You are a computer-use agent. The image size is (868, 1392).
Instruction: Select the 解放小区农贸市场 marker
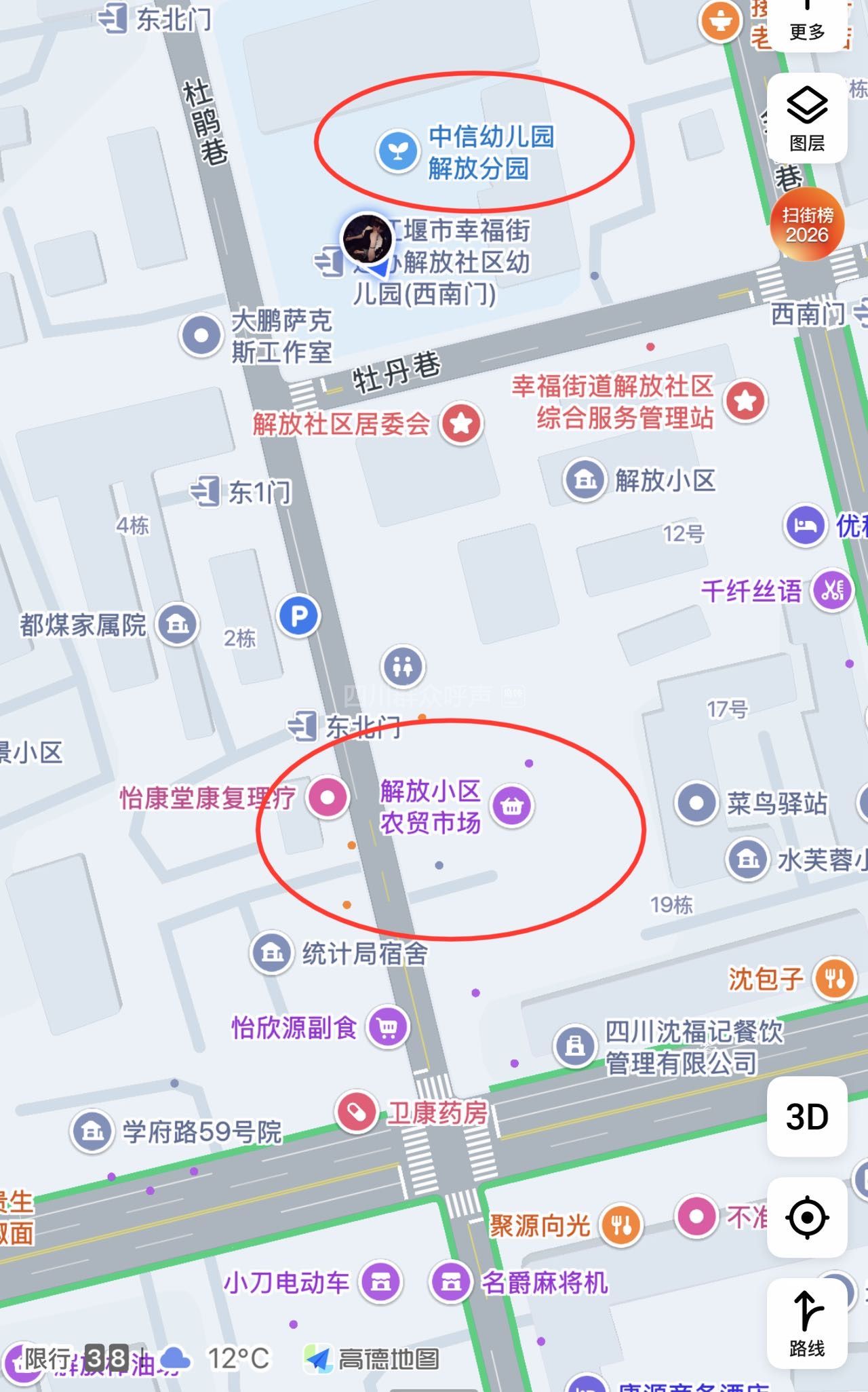click(x=512, y=806)
